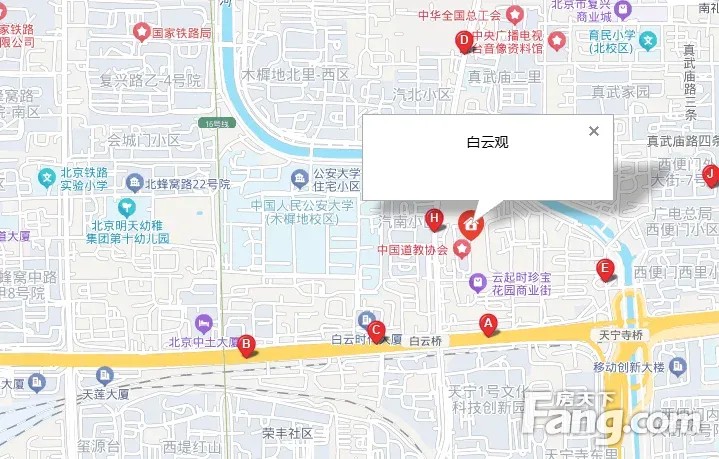Viewport: 719px width, 459px height.
Task: Select map marker D
Action: click(464, 41)
